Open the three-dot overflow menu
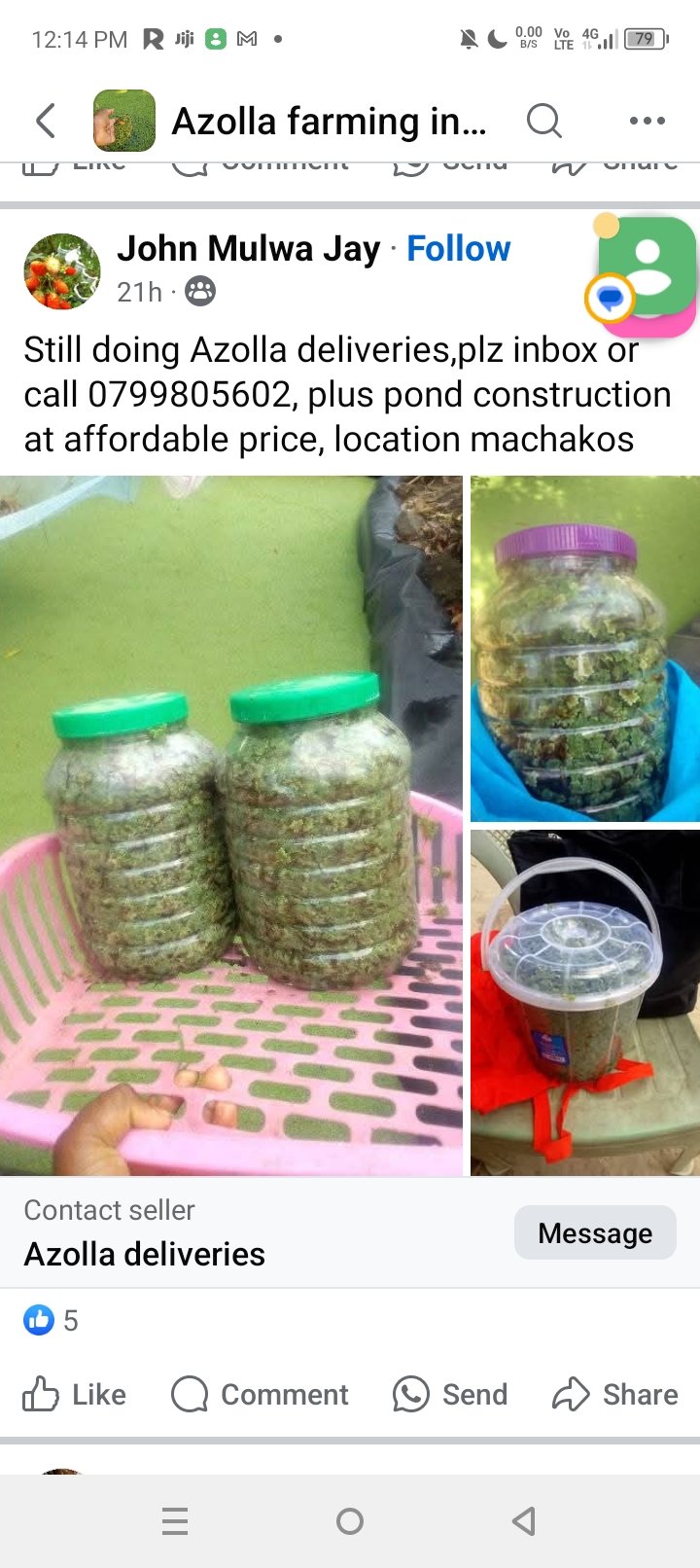700x1568 pixels. click(x=647, y=122)
